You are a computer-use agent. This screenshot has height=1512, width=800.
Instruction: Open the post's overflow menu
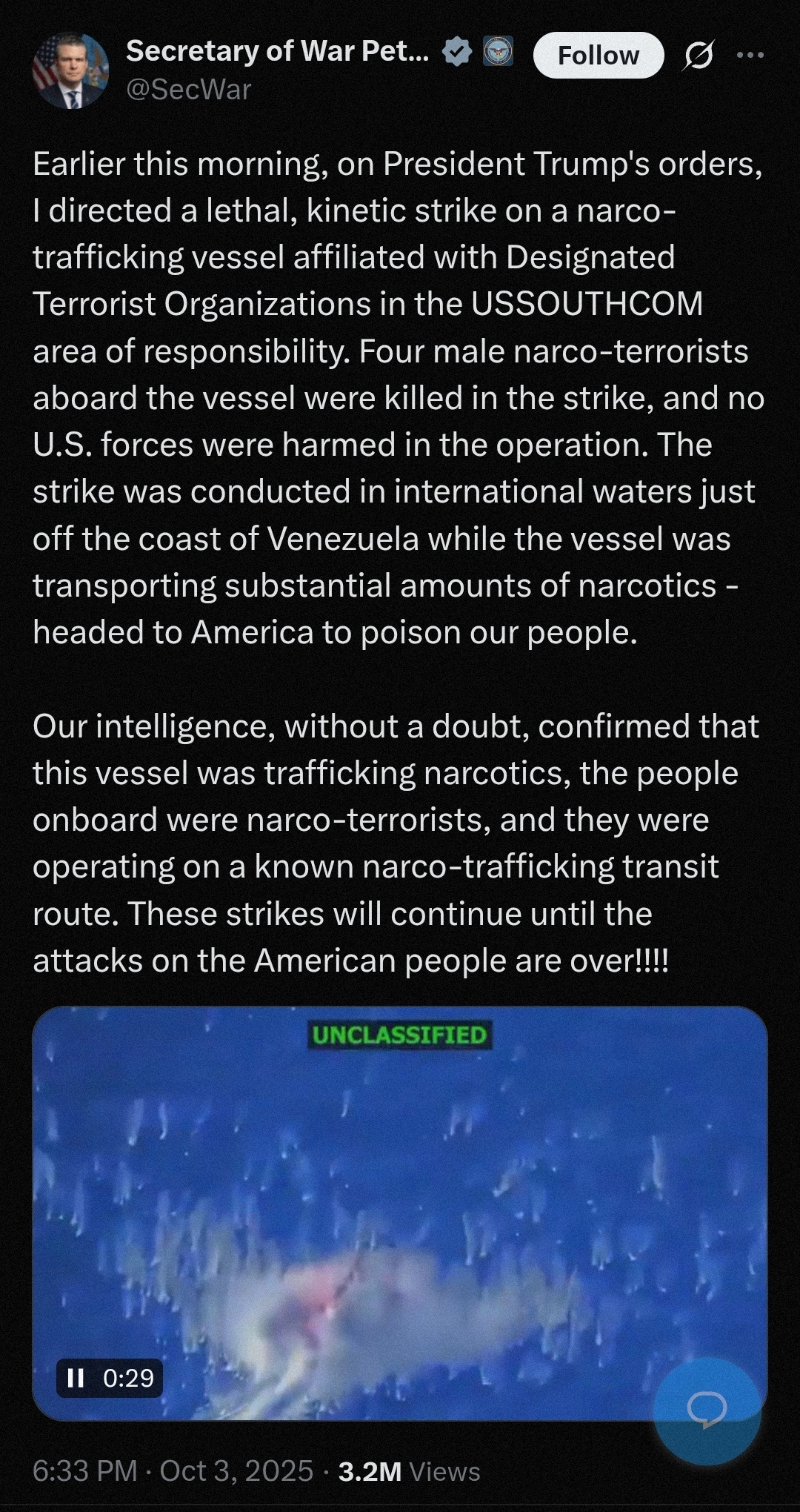pyautogui.click(x=750, y=56)
